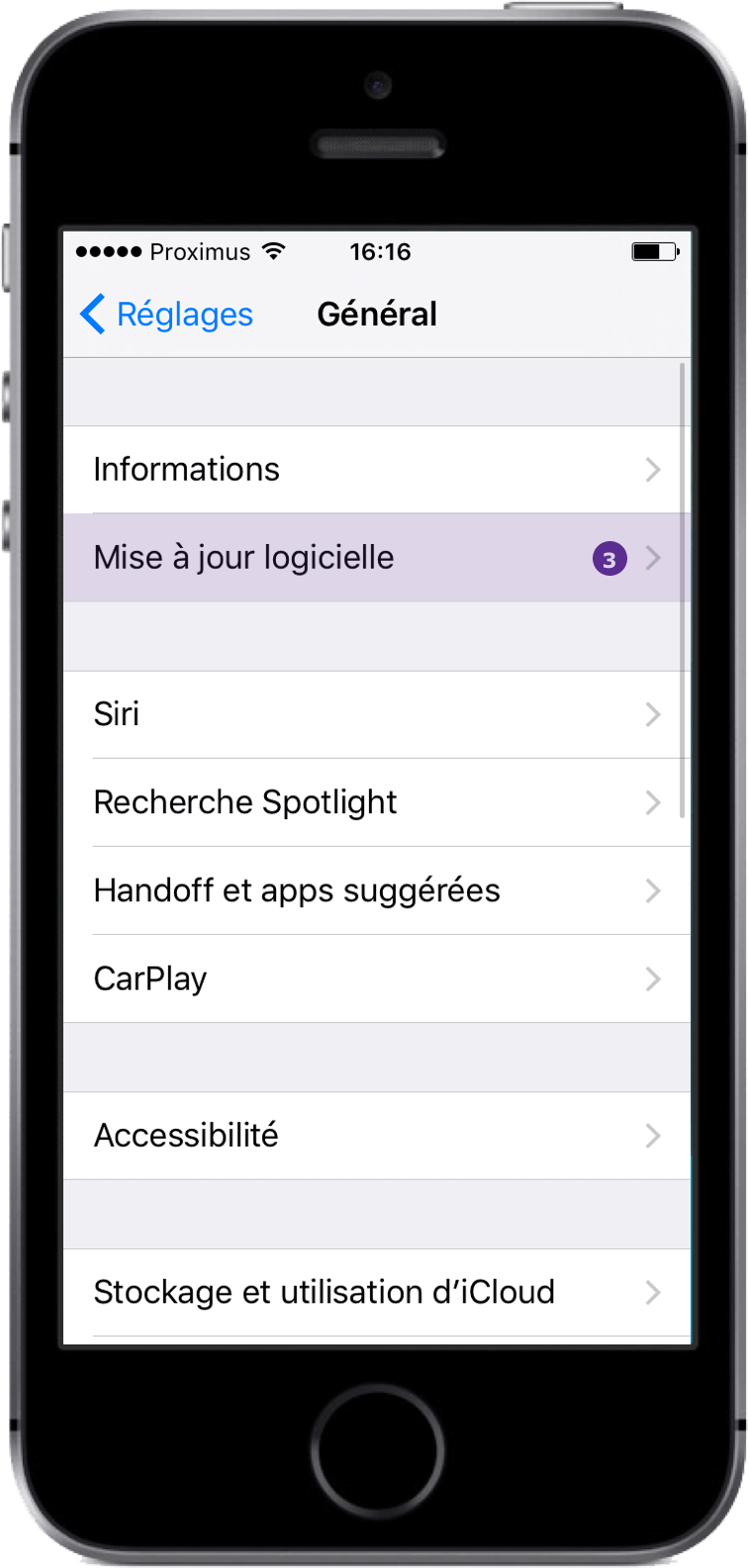Open CarPlay settings
The image size is (748, 1568).
coord(376,978)
